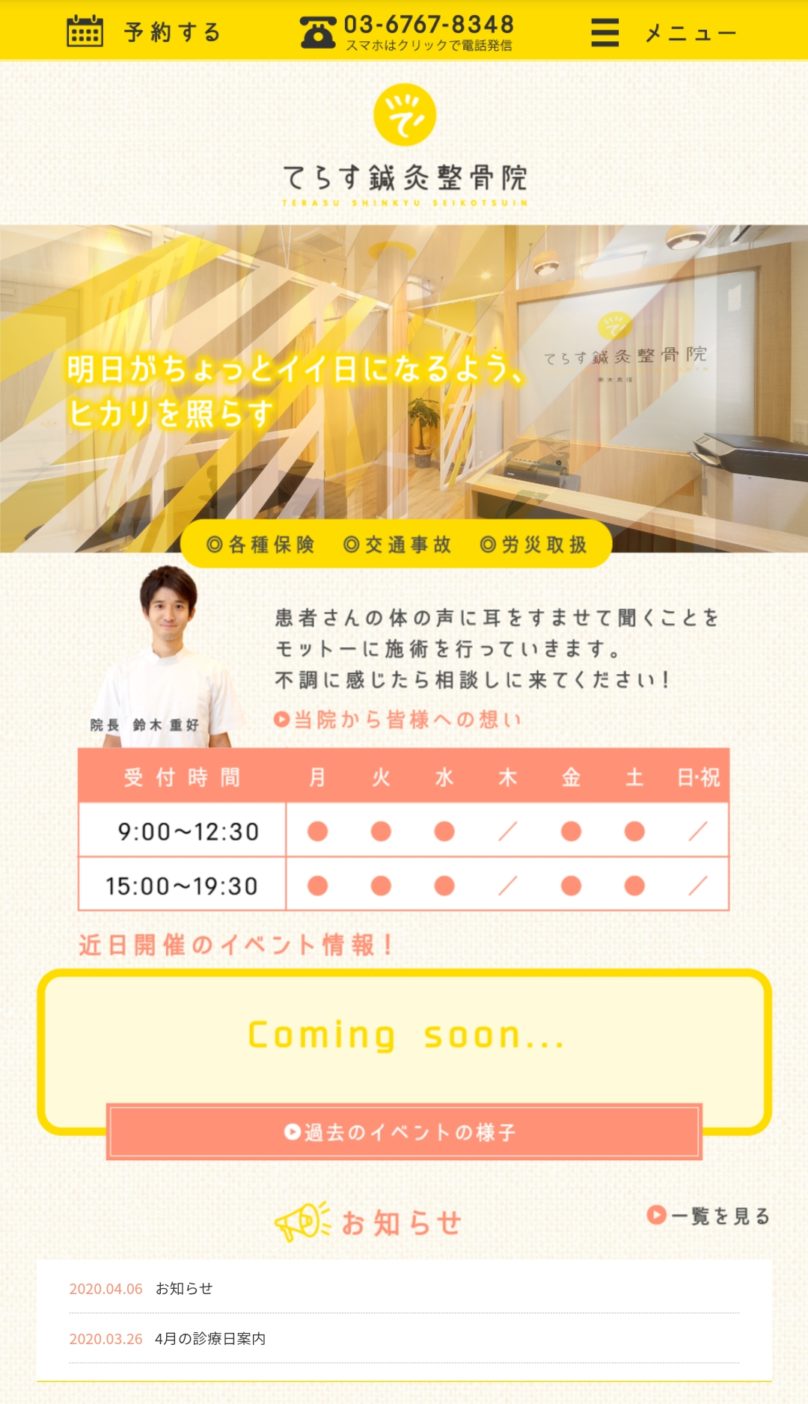This screenshot has height=1404, width=808.
Task: Open 当院から皆様への想い link
Action: 398,719
